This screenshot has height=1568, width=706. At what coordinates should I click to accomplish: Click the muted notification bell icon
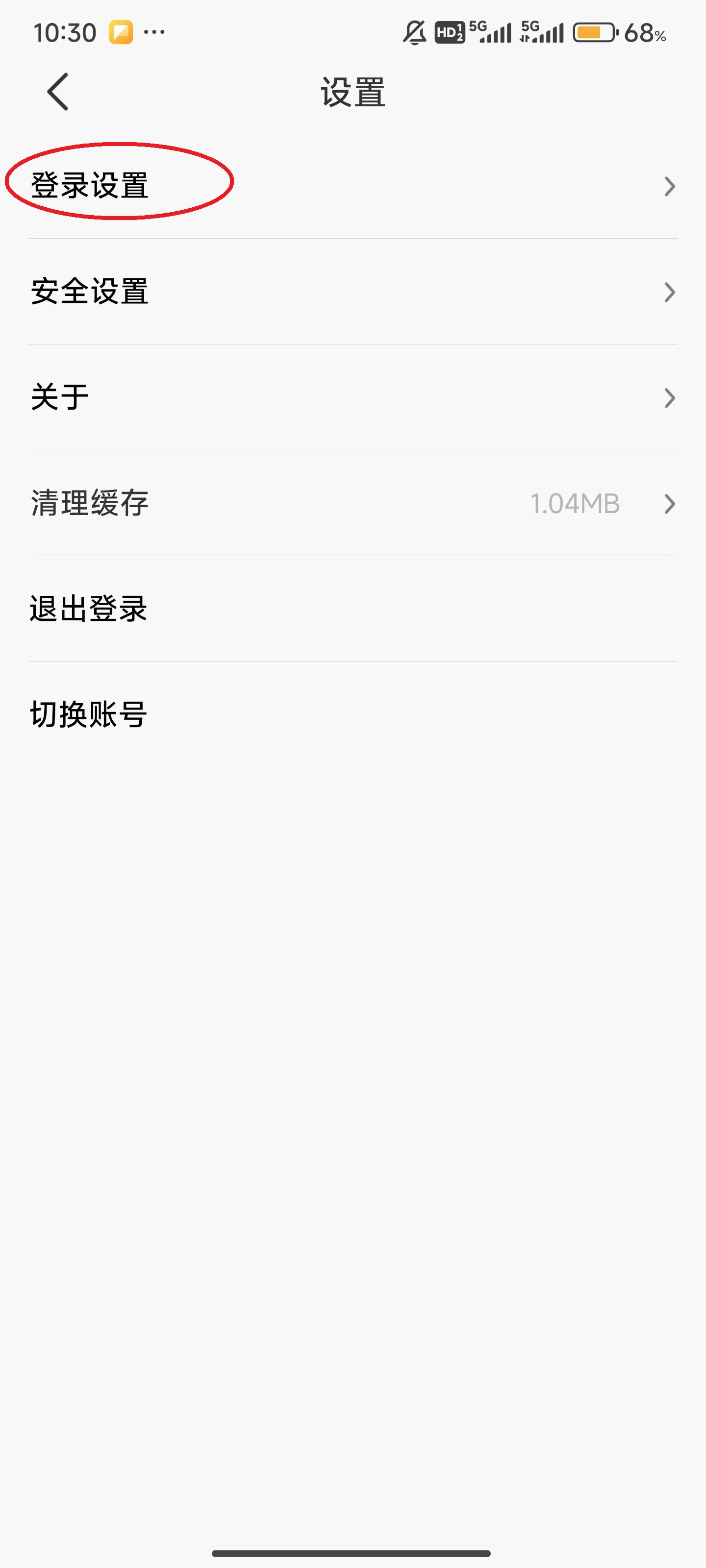tap(414, 33)
